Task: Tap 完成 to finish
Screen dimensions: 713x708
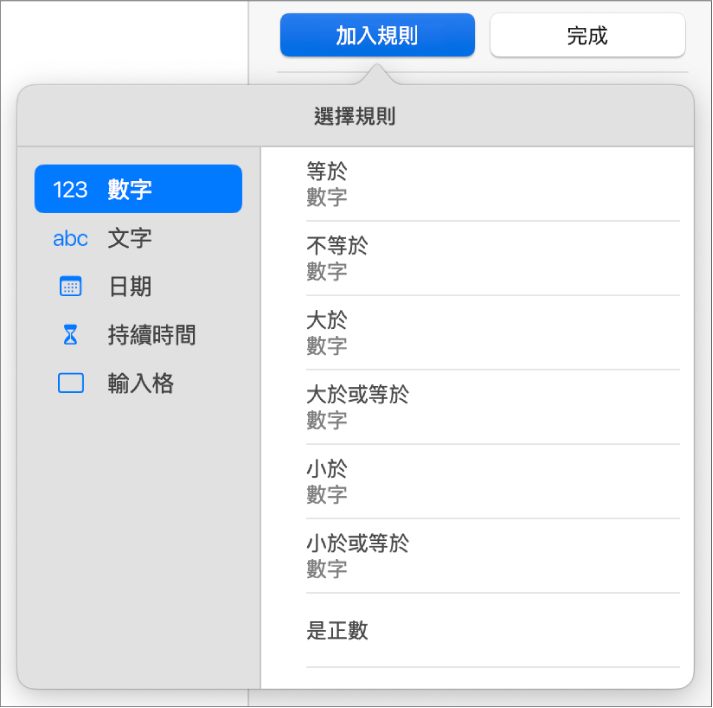Action: point(587,36)
